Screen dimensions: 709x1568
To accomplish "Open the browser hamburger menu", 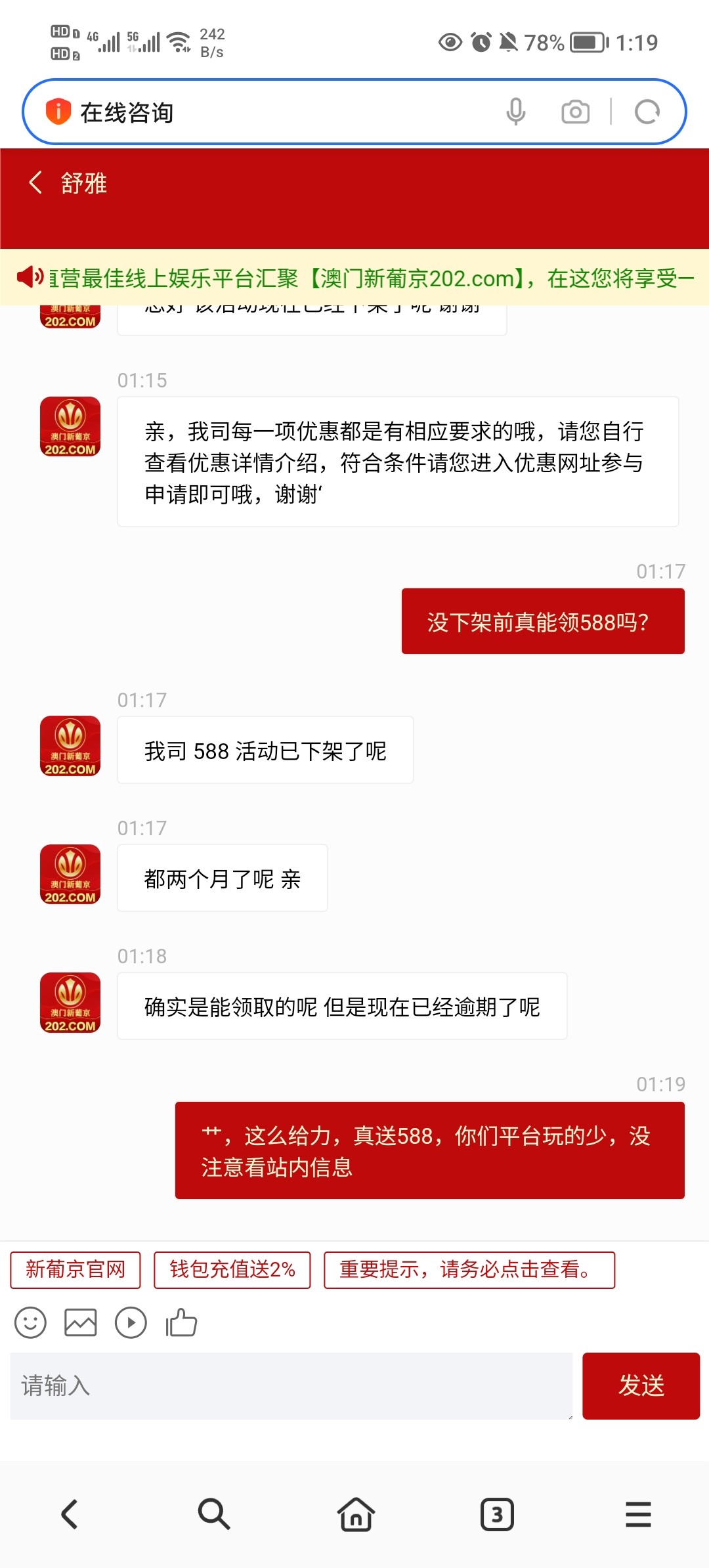I will pyautogui.click(x=638, y=1514).
